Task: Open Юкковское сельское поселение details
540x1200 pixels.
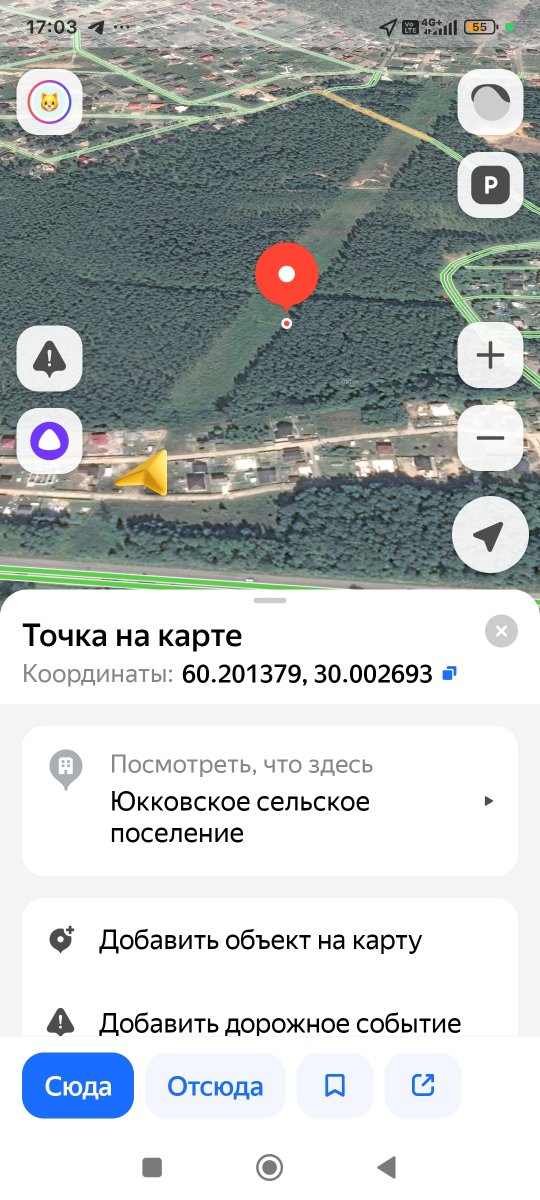Action: pos(270,801)
